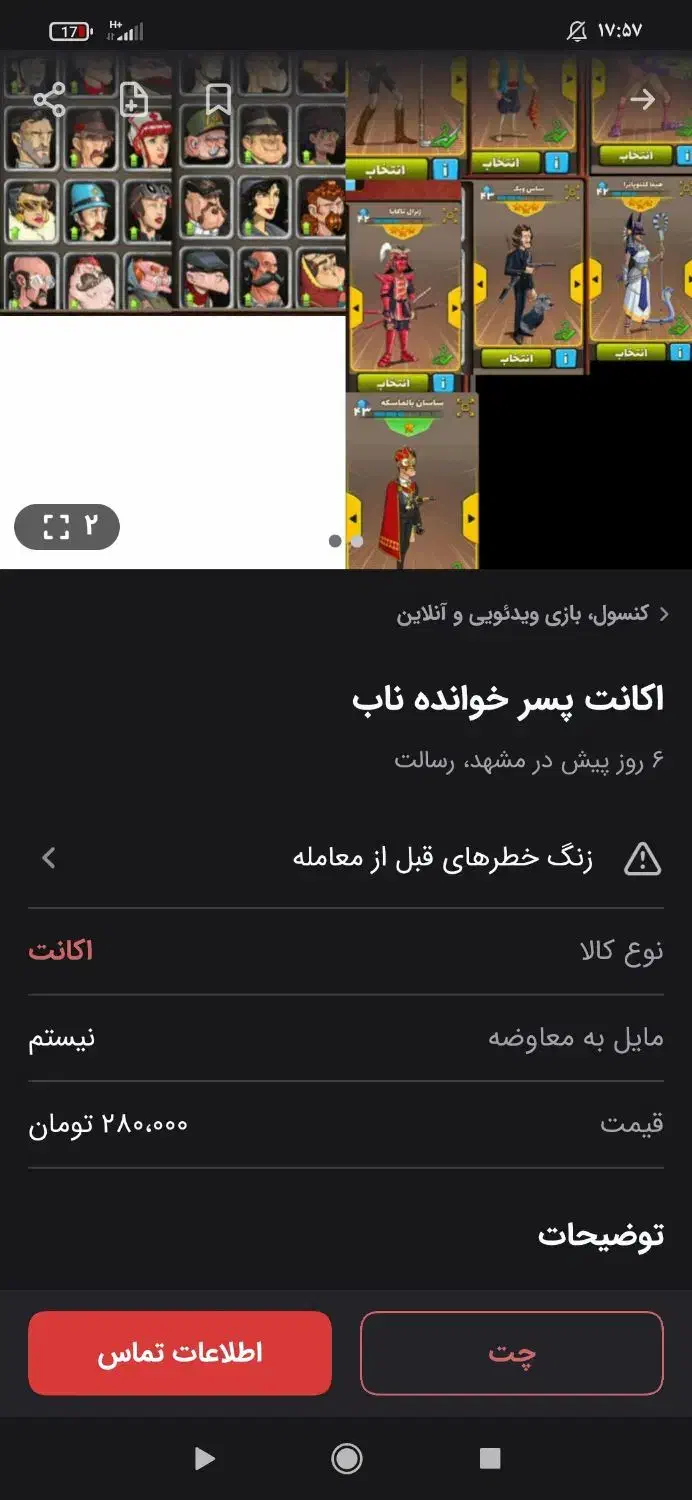Image resolution: width=692 pixels, height=1500 pixels.
Task: Share this listing
Action: click(x=49, y=100)
